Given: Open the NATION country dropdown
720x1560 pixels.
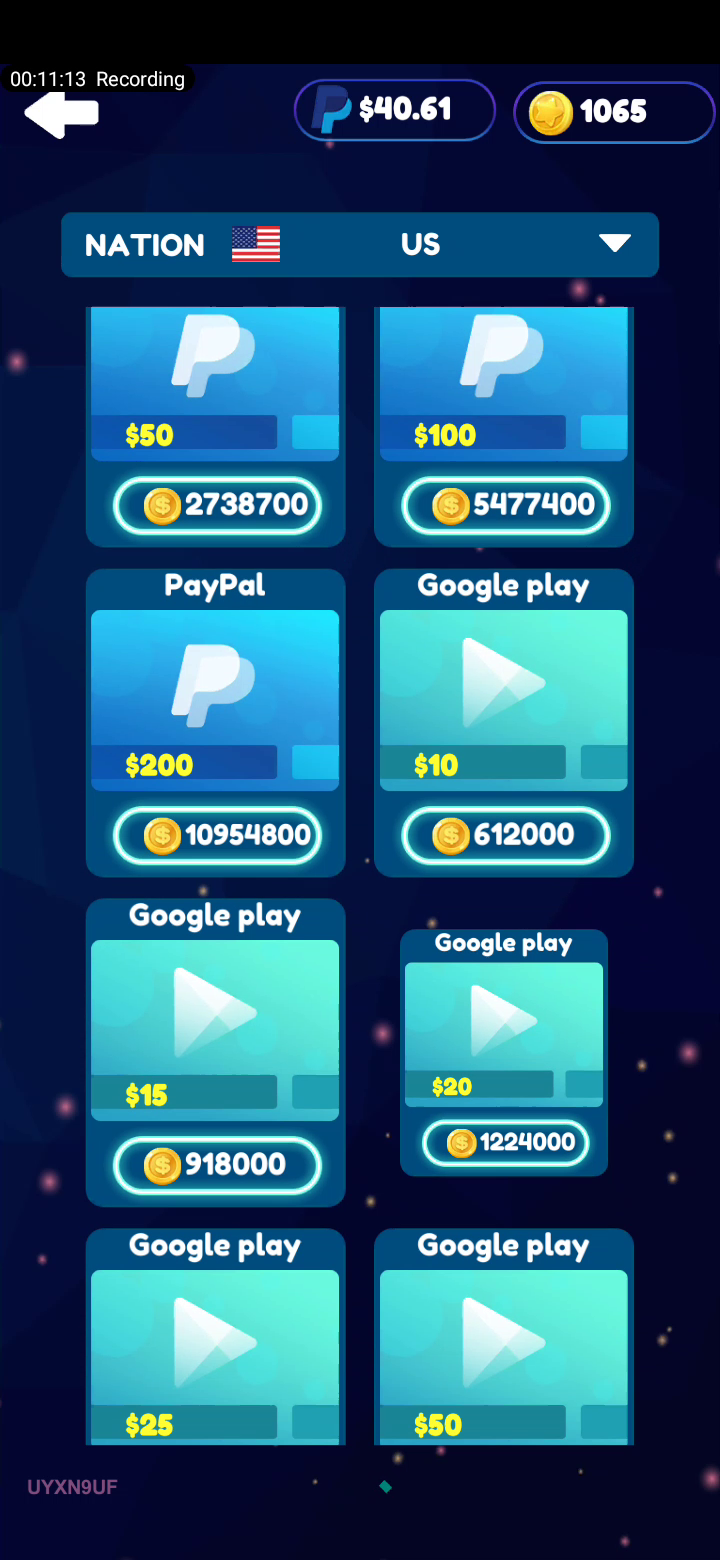Looking at the screenshot, I should coord(360,244).
